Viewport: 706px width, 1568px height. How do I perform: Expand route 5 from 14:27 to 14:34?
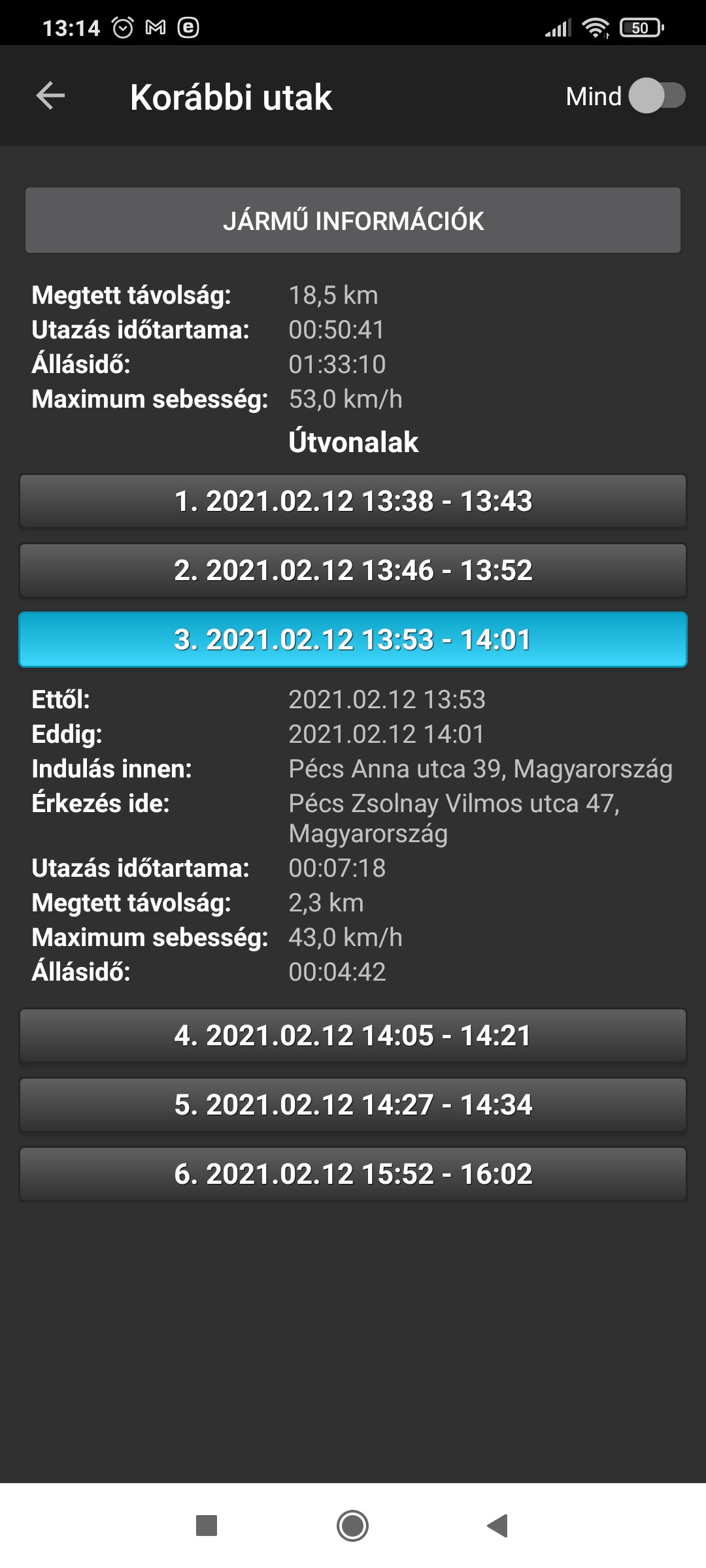coord(353,1105)
